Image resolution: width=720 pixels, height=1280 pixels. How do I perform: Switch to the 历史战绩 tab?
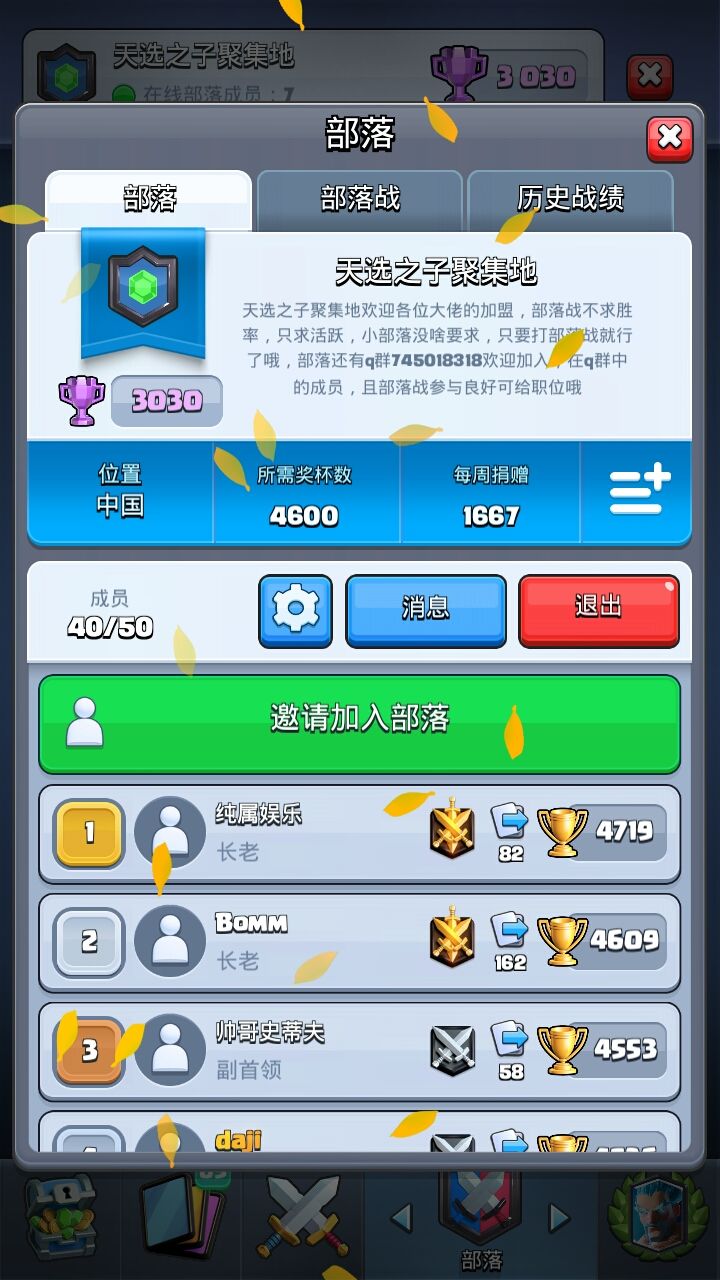(573, 199)
